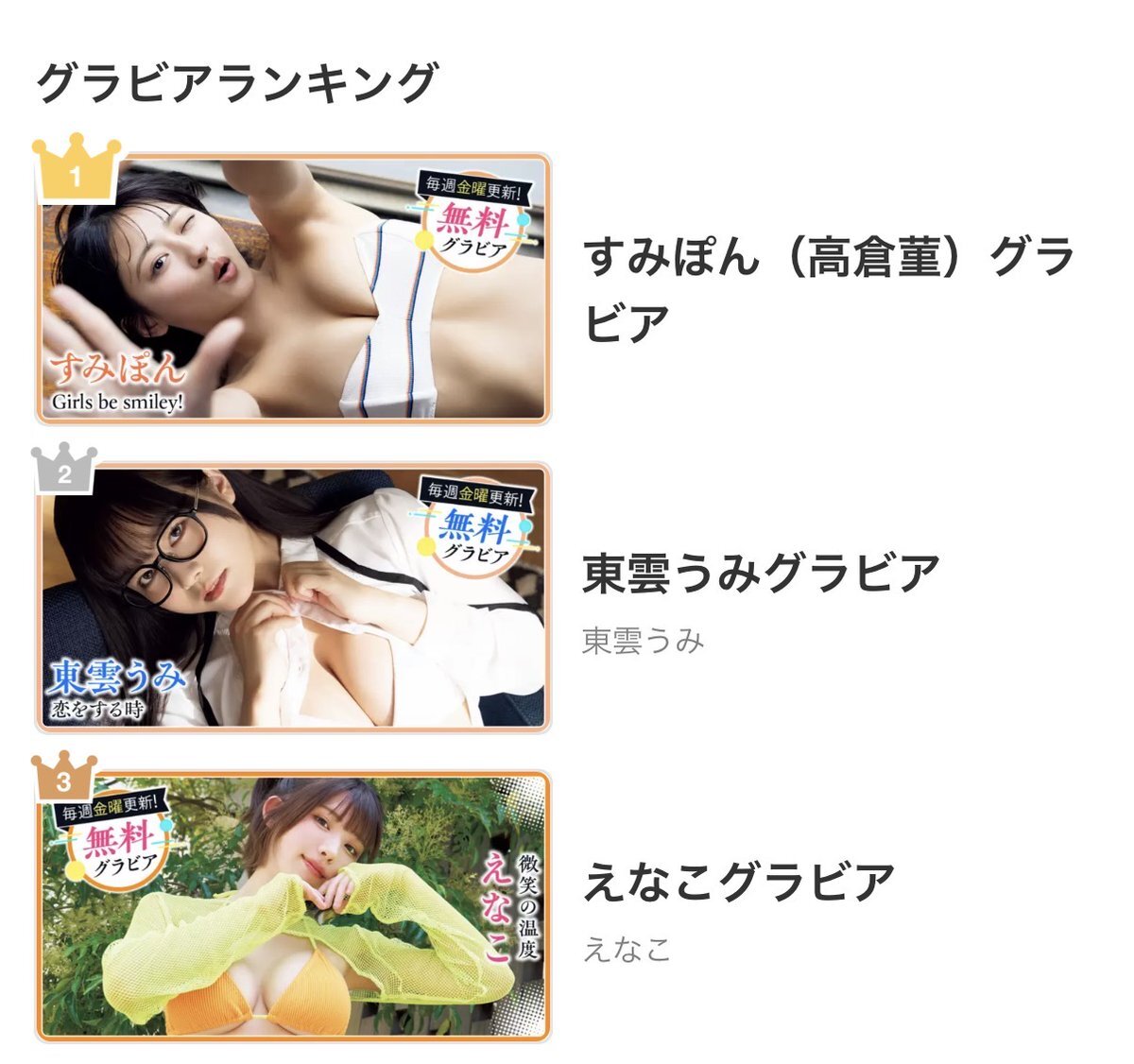Select the えなこグラビア title

tap(738, 882)
